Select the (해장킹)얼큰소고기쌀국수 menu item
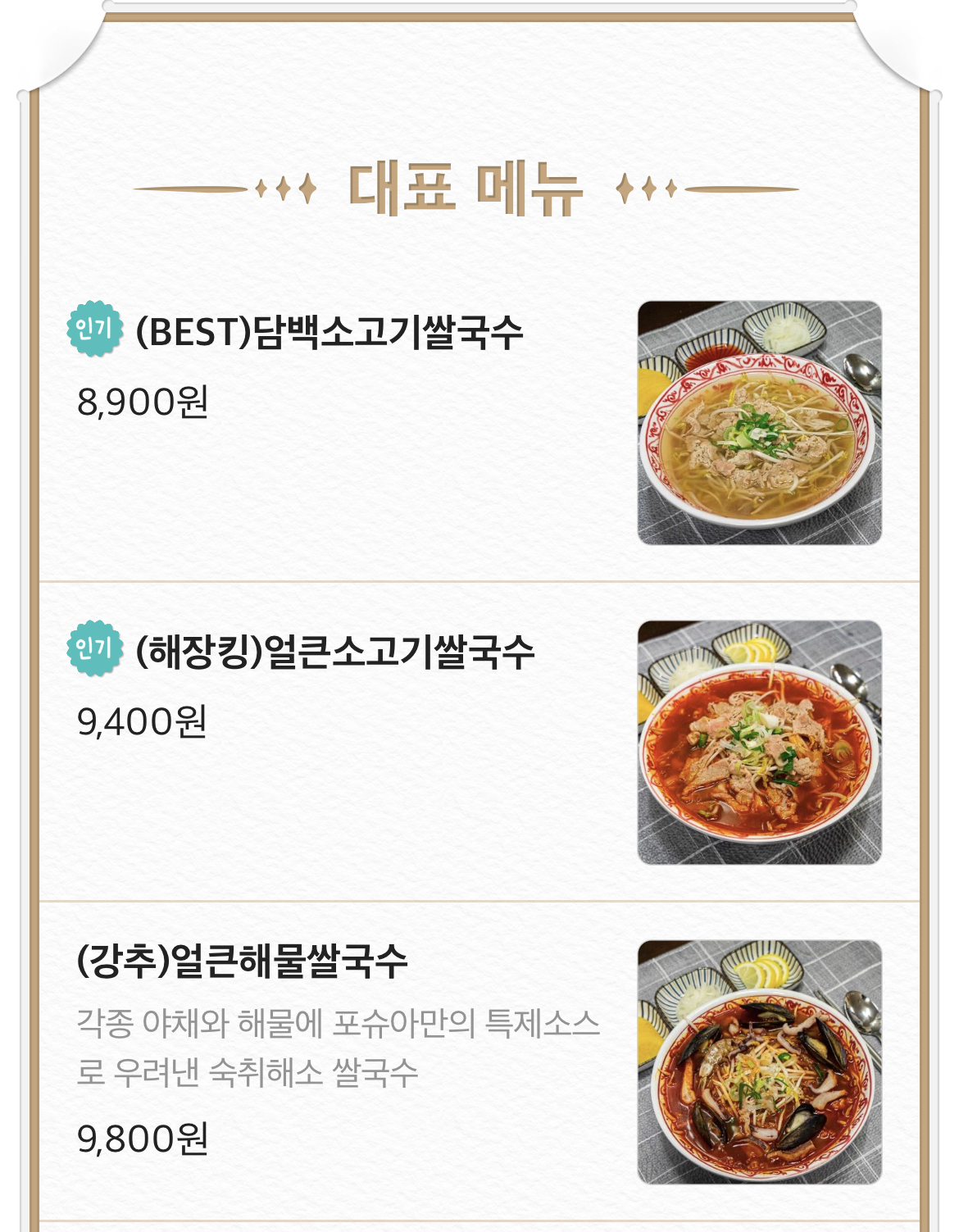The image size is (959, 1232). pyautogui.click(x=334, y=652)
